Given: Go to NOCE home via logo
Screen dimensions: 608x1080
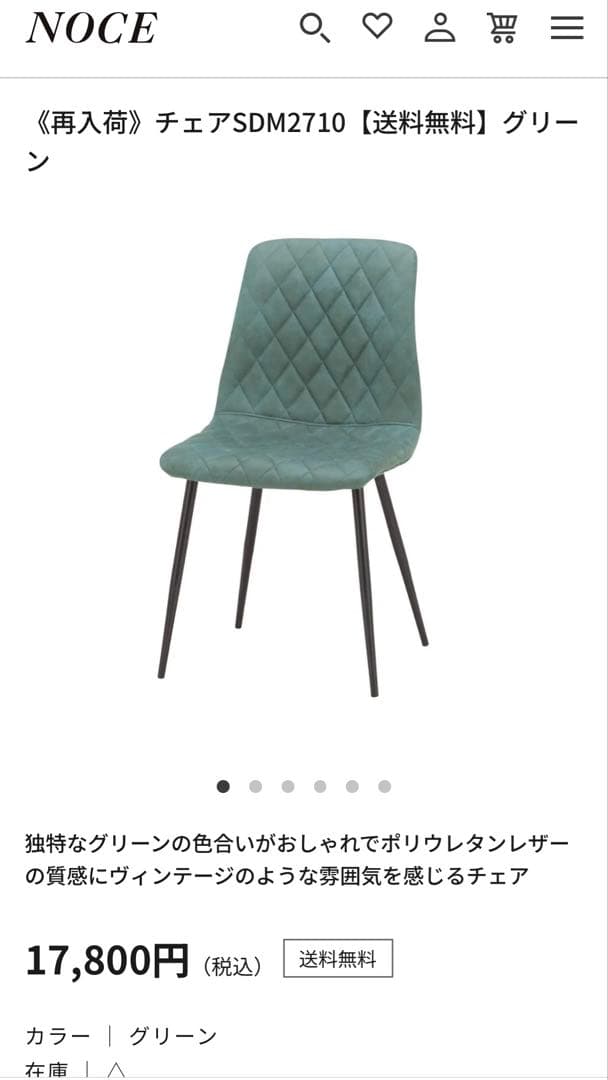Looking at the screenshot, I should tap(91, 29).
